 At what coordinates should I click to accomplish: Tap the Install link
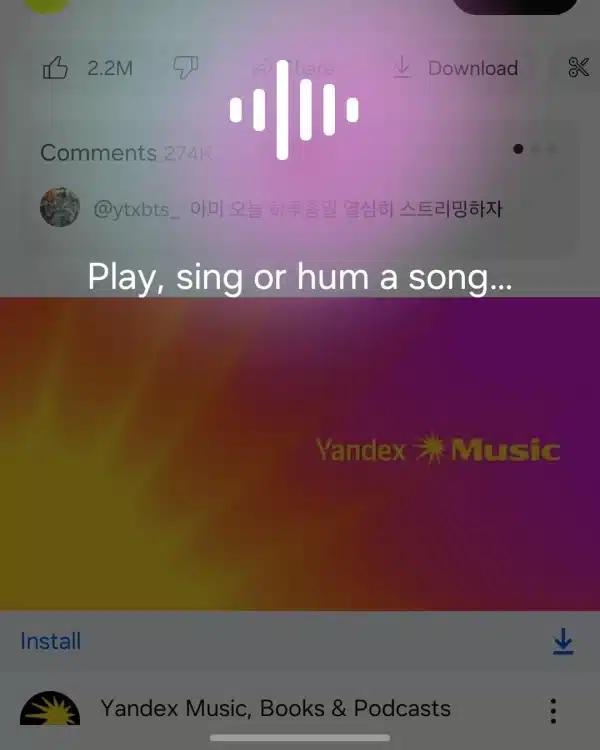(51, 641)
